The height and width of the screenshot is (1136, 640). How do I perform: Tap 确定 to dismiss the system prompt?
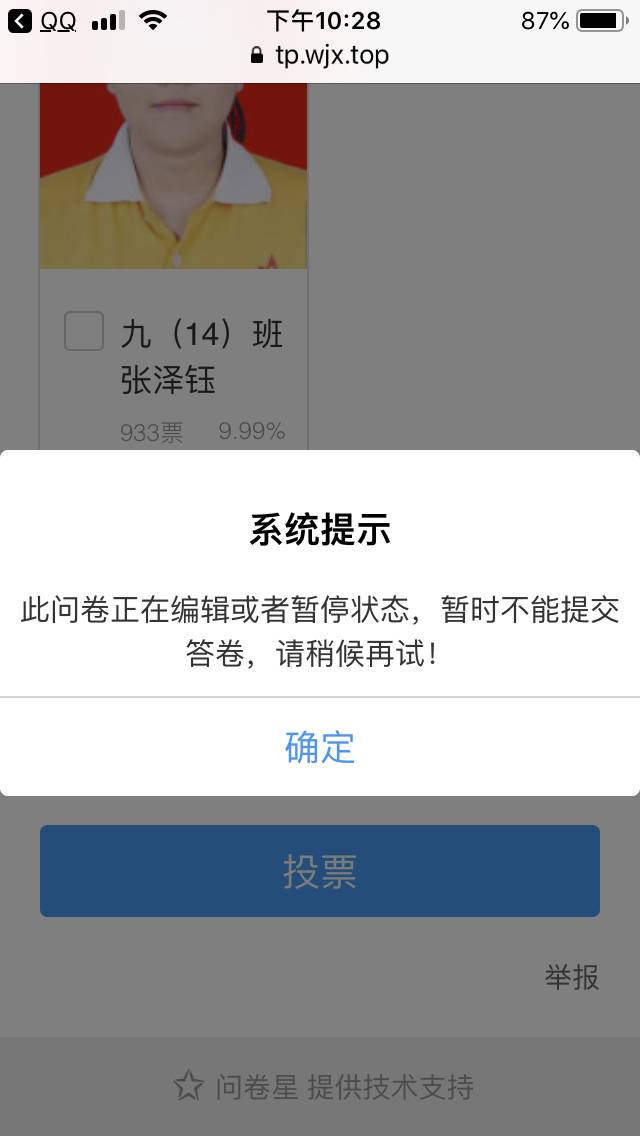coord(320,747)
